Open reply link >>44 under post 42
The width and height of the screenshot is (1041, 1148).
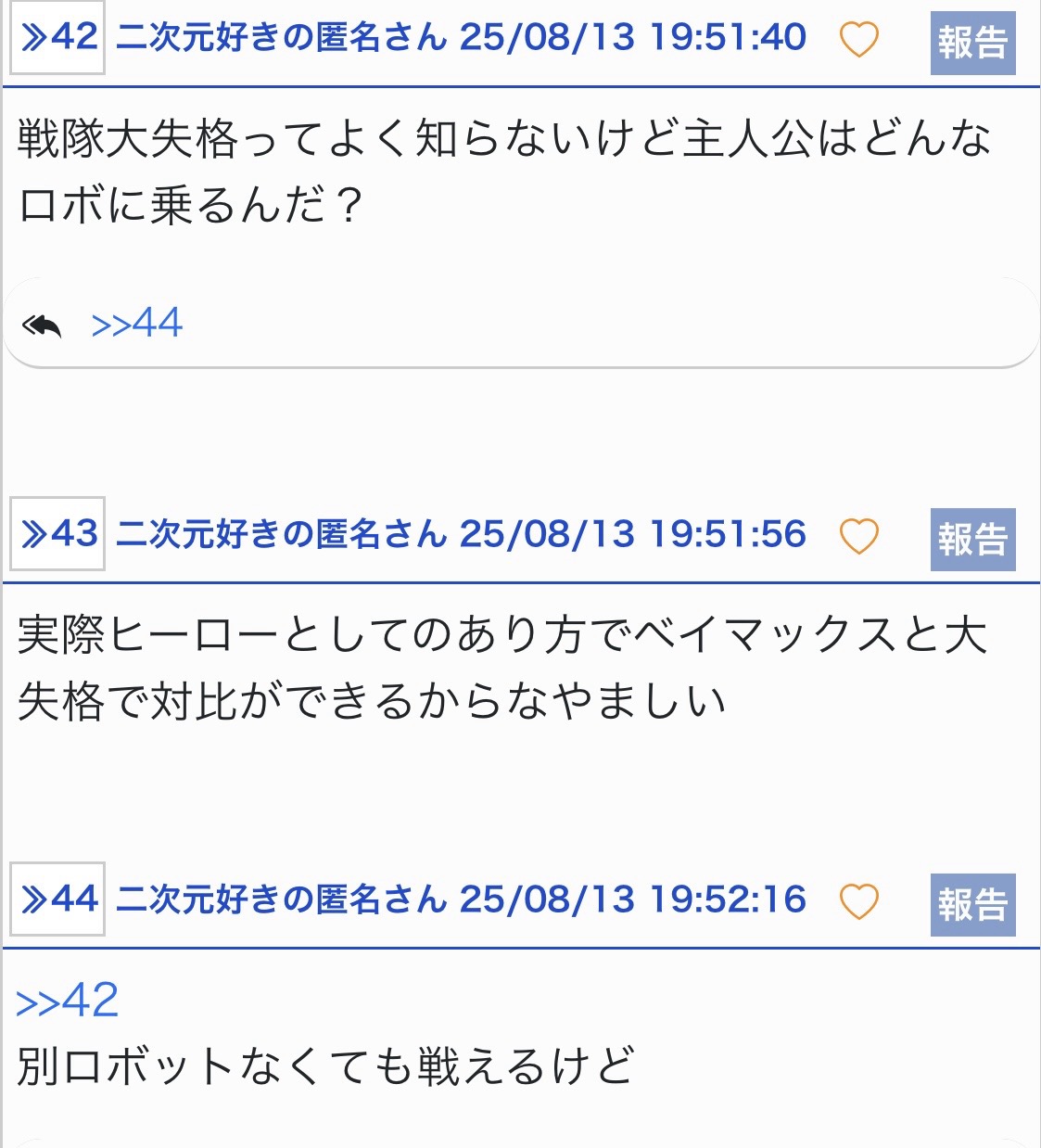tap(137, 324)
